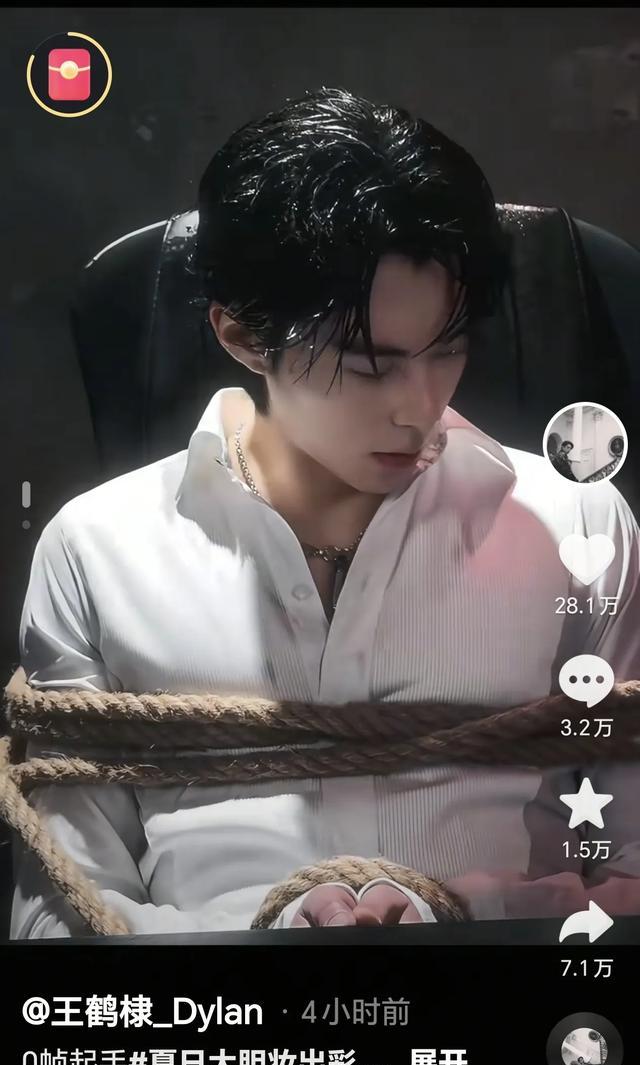Open @王鹤棣_Dylan profile from username
Viewport: 640px width, 1065px height.
click(142, 1012)
